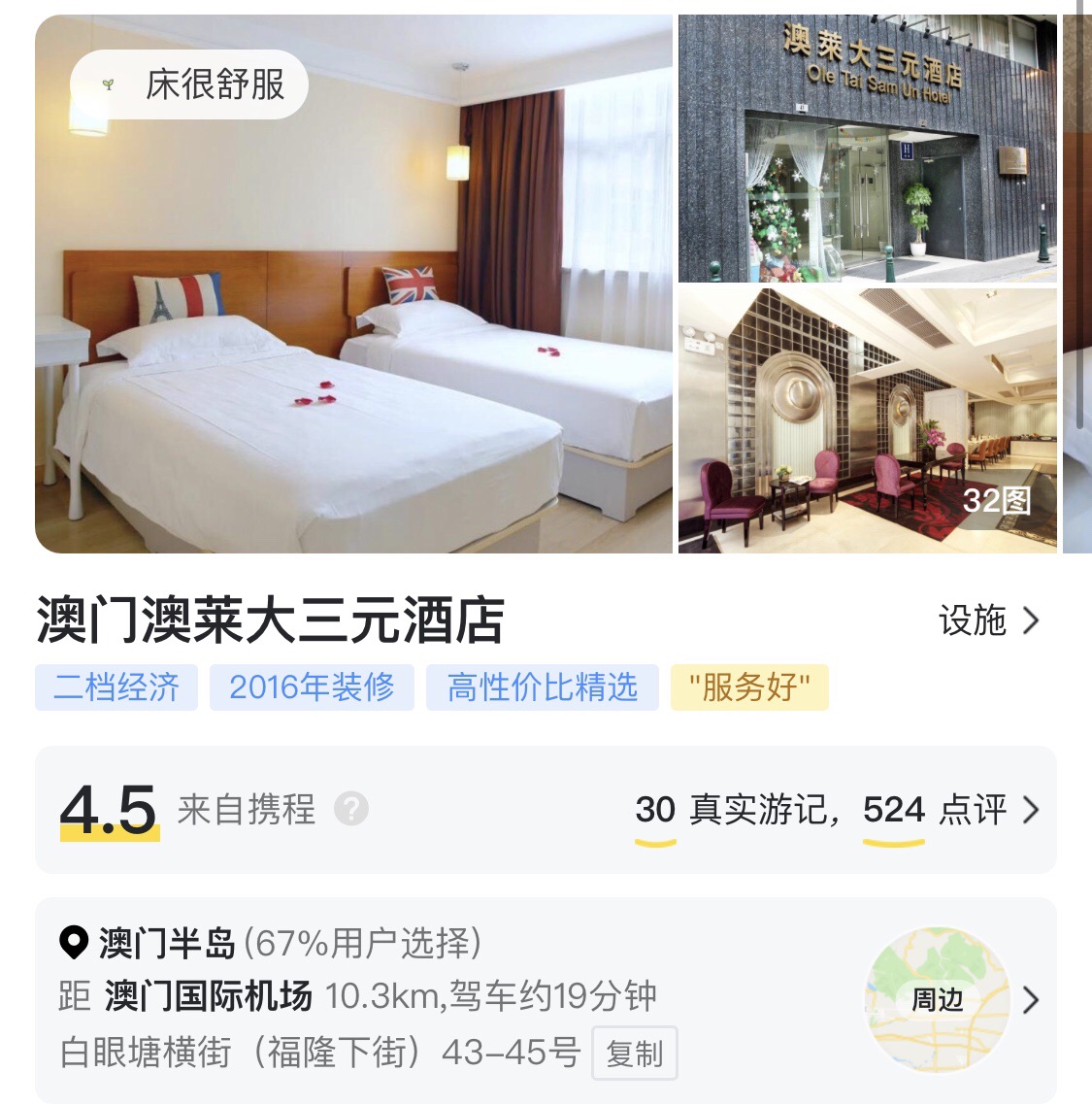This screenshot has height=1105, width=1092.
Task: Tap the 床很舒服 photo label
Action: 190,84
